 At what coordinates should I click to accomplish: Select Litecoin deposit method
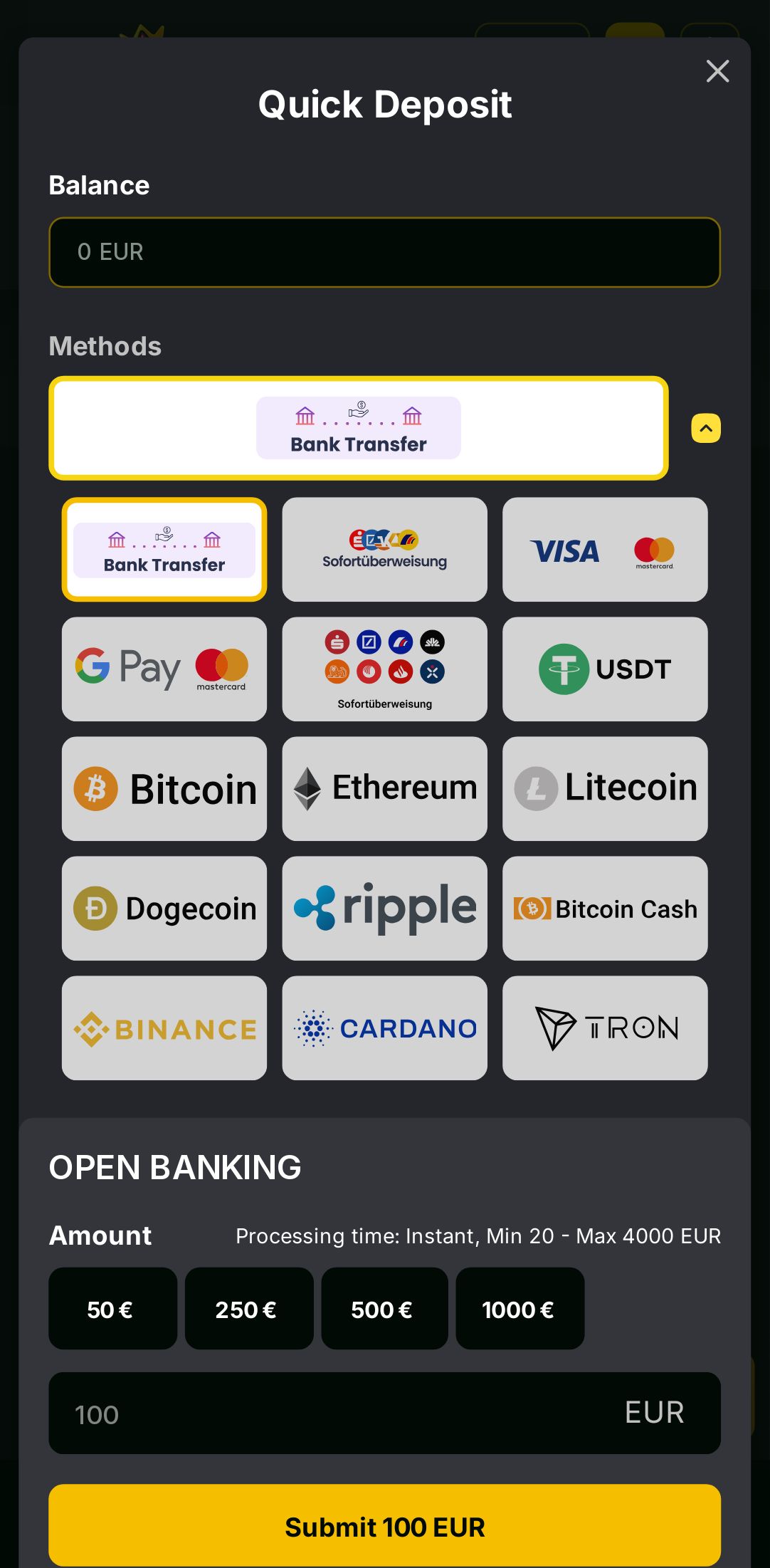(x=604, y=789)
